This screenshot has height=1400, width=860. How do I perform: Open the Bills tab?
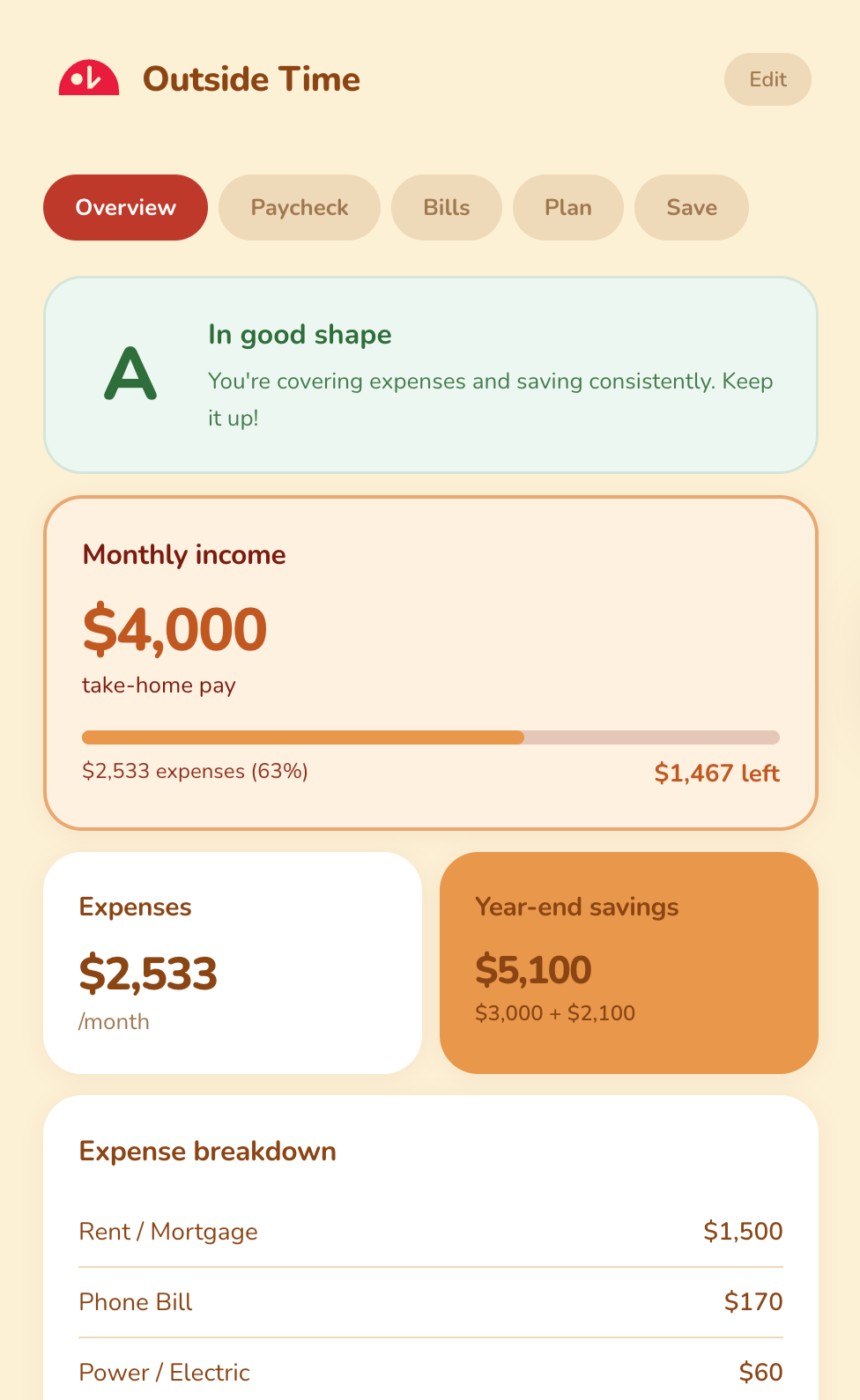447,207
